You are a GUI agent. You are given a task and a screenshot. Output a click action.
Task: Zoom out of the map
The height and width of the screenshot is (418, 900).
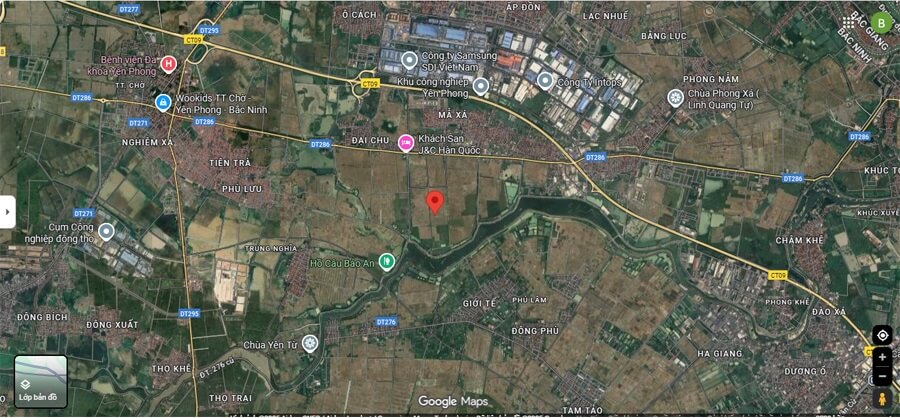coord(881,377)
